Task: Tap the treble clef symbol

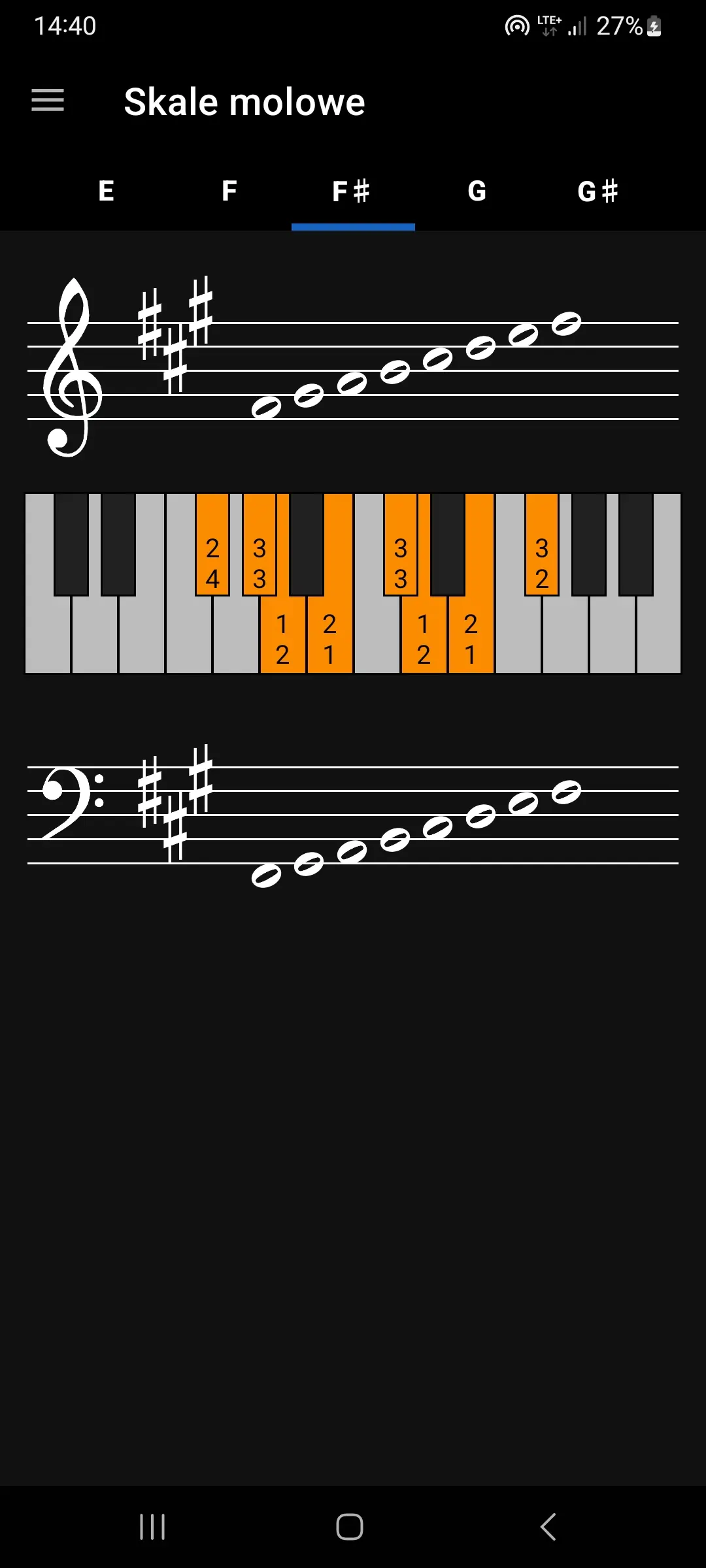Action: (72, 366)
